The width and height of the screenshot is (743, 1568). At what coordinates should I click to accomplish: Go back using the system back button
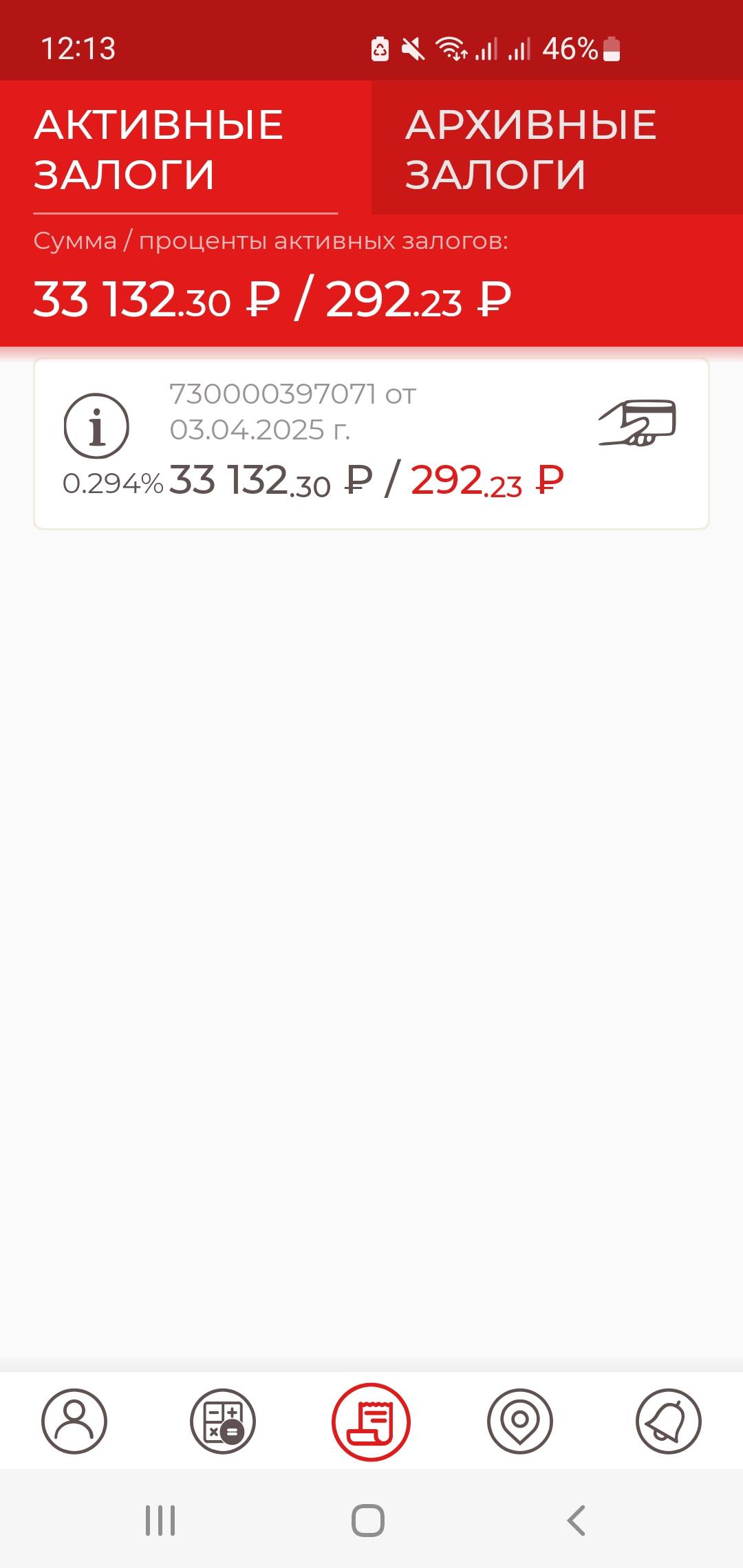577,1520
